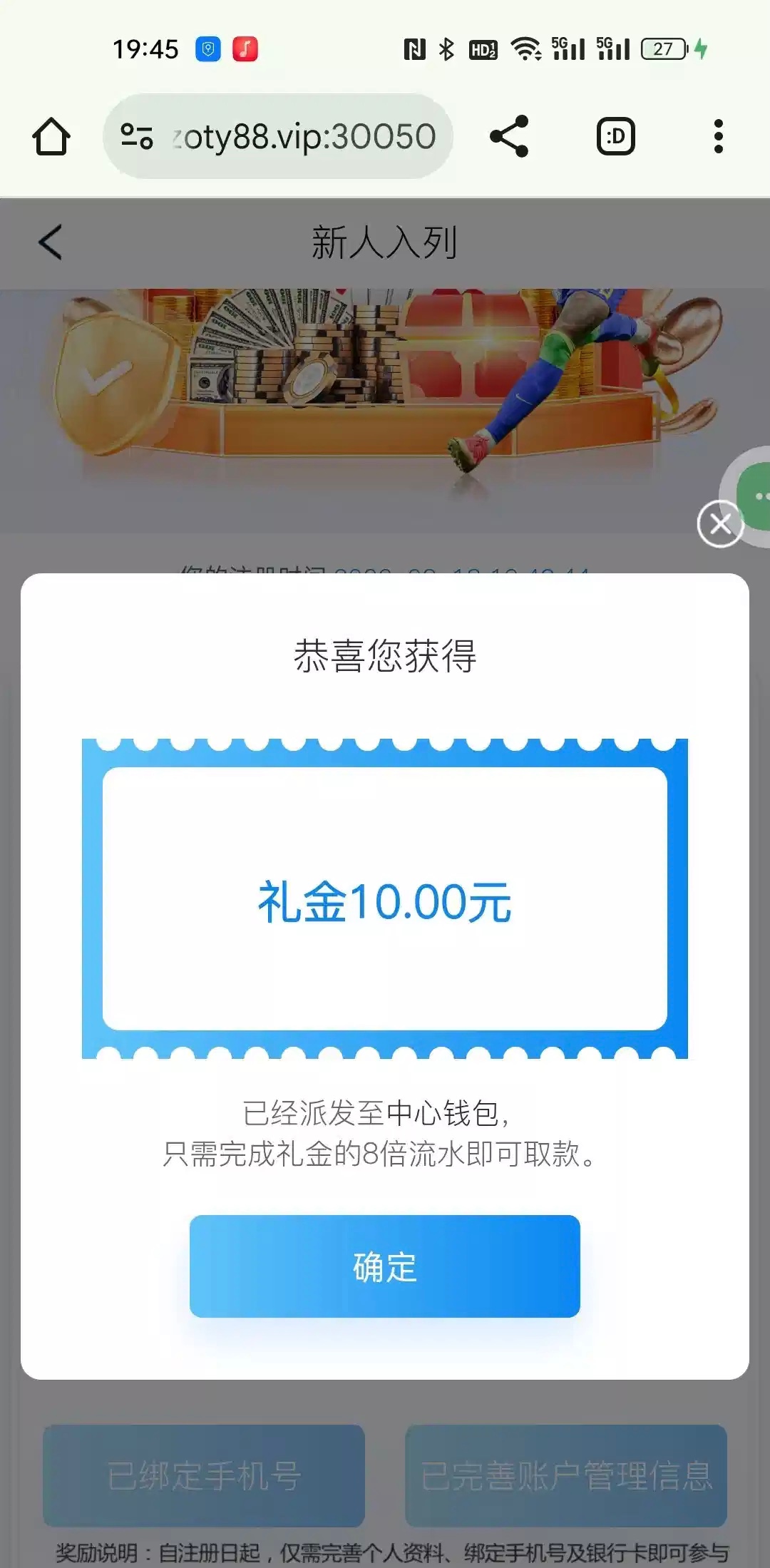Screen dimensions: 770x1568
Task: Open the browser tab switcher
Action: [615, 136]
